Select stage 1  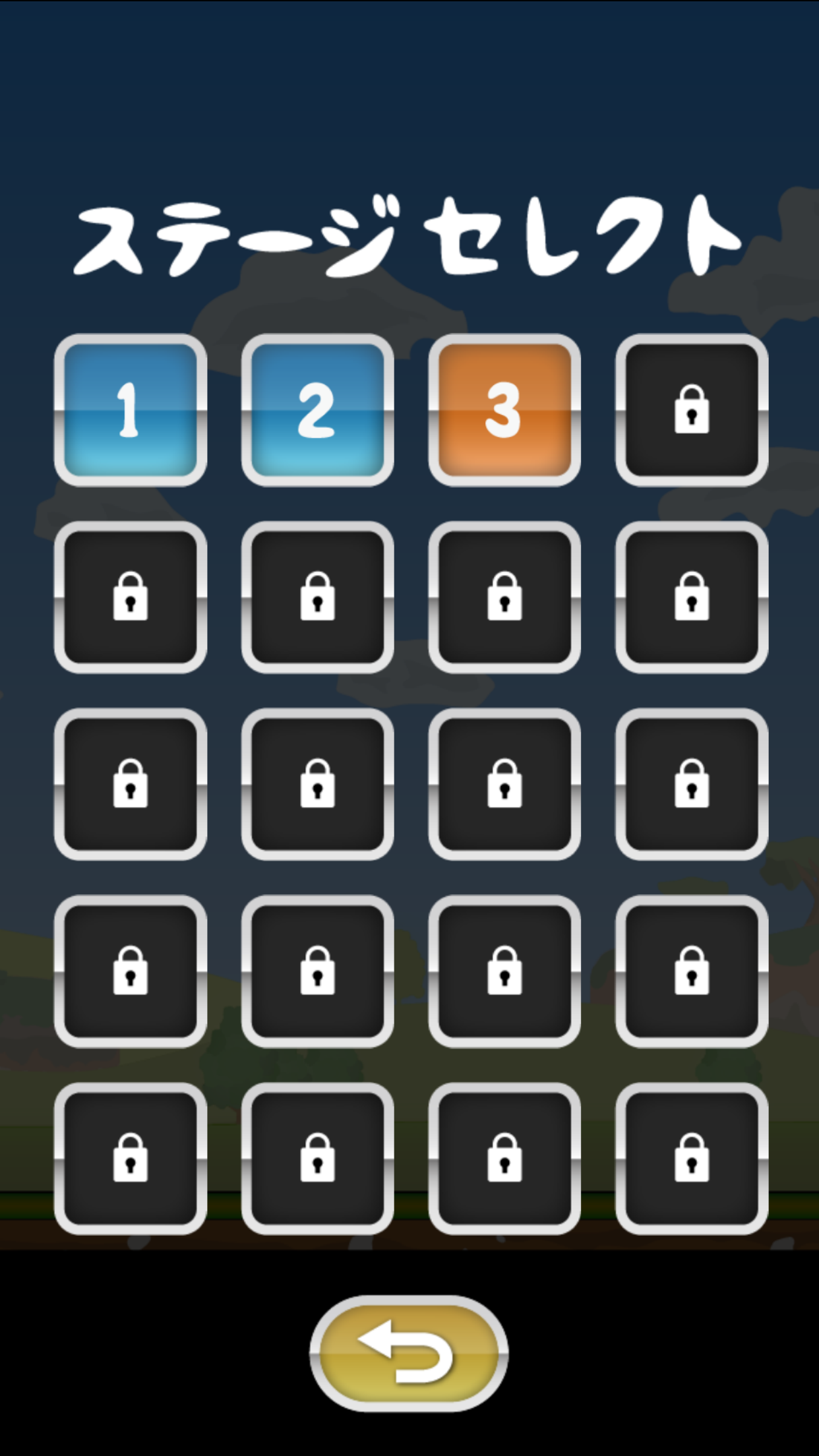pyautogui.click(x=131, y=410)
